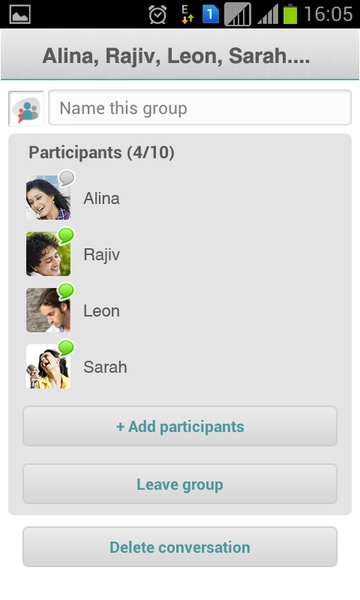View Sarah's participant entry
The width and height of the screenshot is (360, 600).
[180, 367]
